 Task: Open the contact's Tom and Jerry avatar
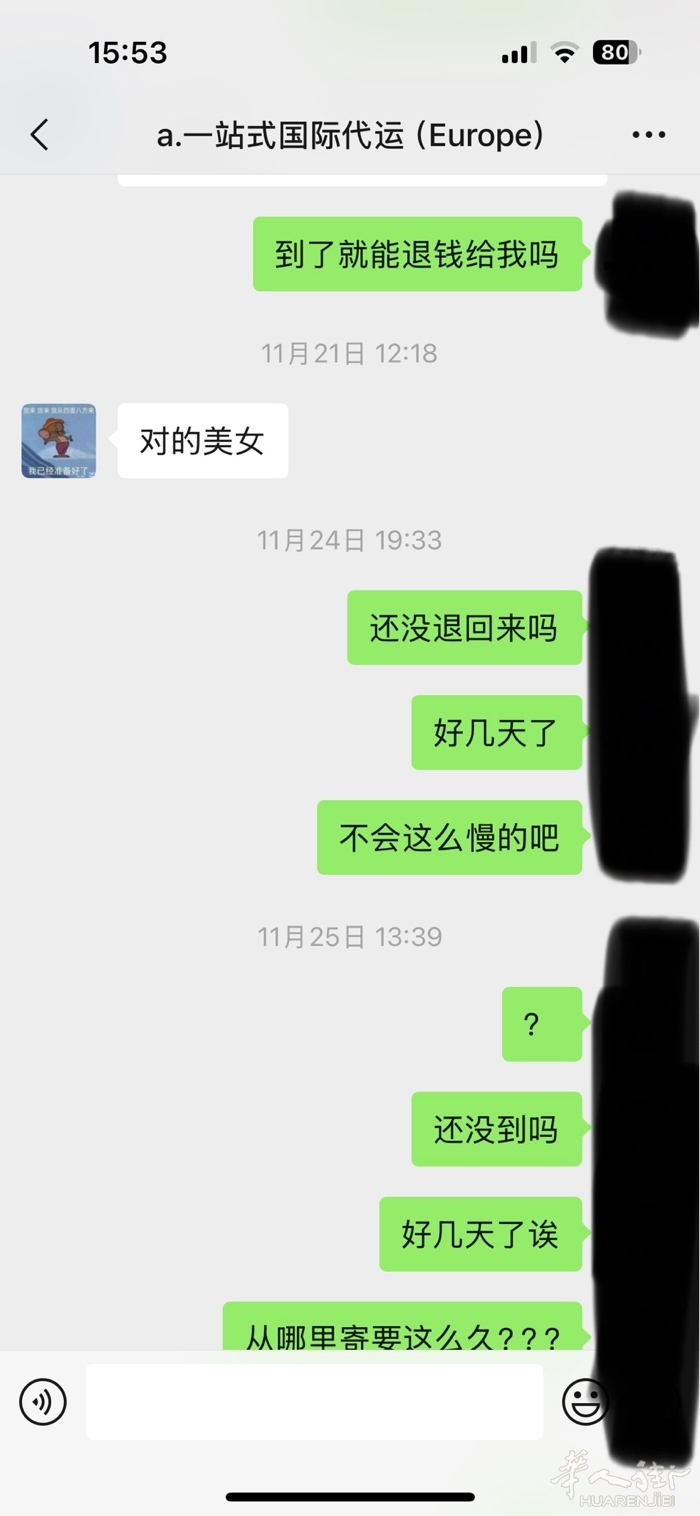(59, 441)
